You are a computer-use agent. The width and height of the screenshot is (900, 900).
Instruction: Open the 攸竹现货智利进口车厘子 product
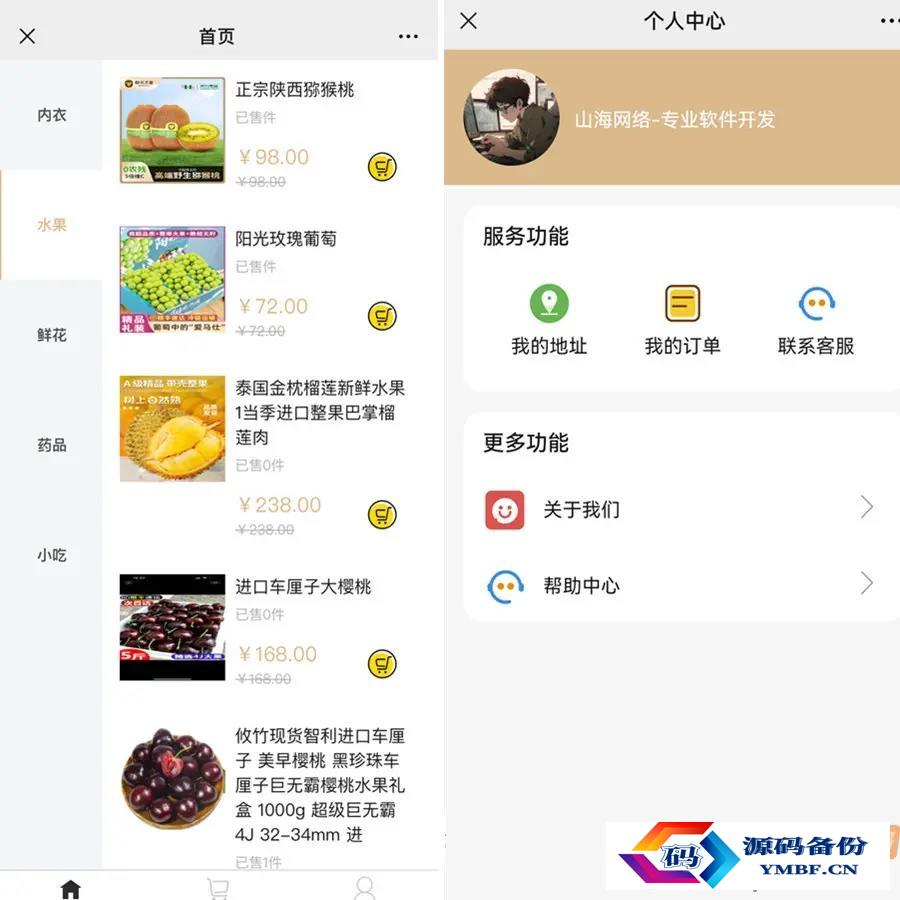tap(320, 785)
